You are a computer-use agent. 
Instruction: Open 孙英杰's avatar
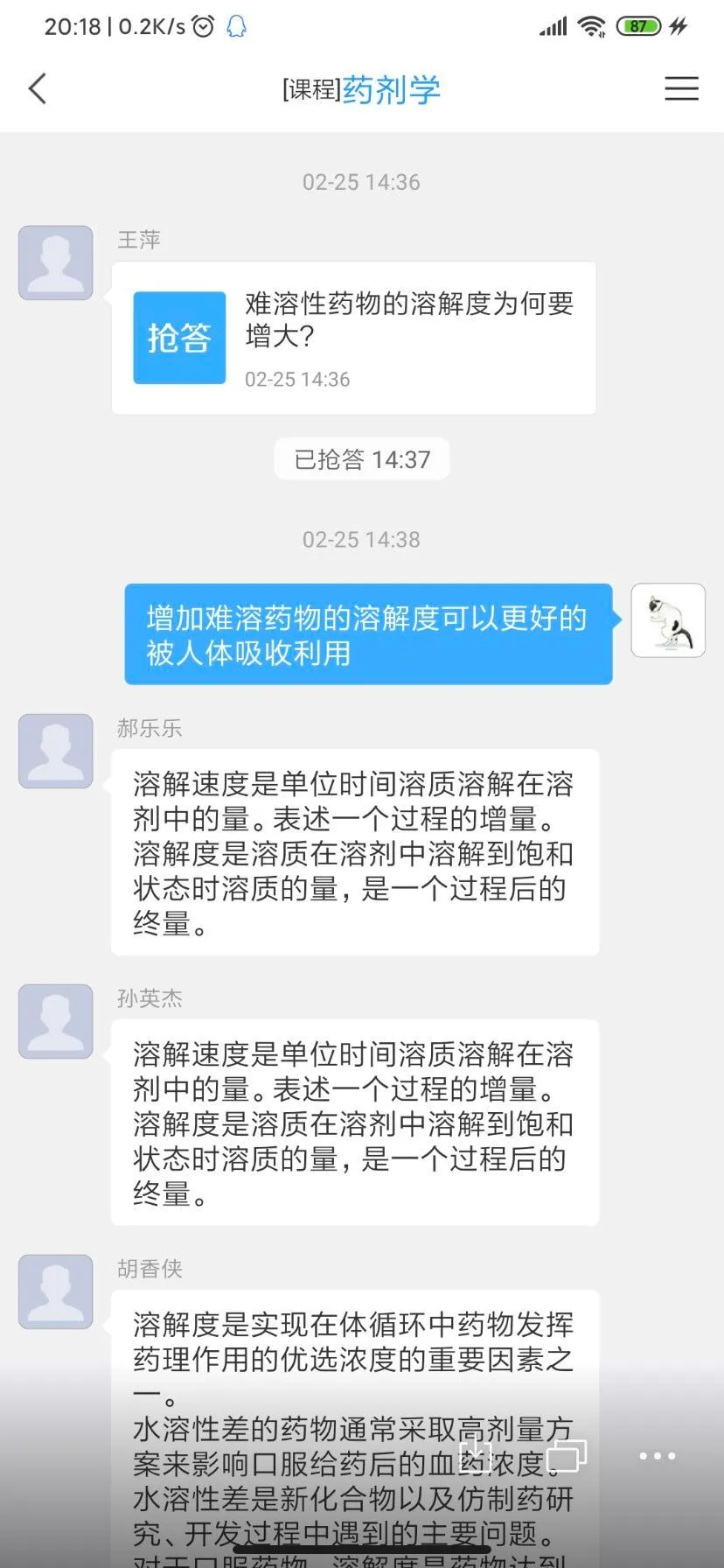(x=56, y=1021)
